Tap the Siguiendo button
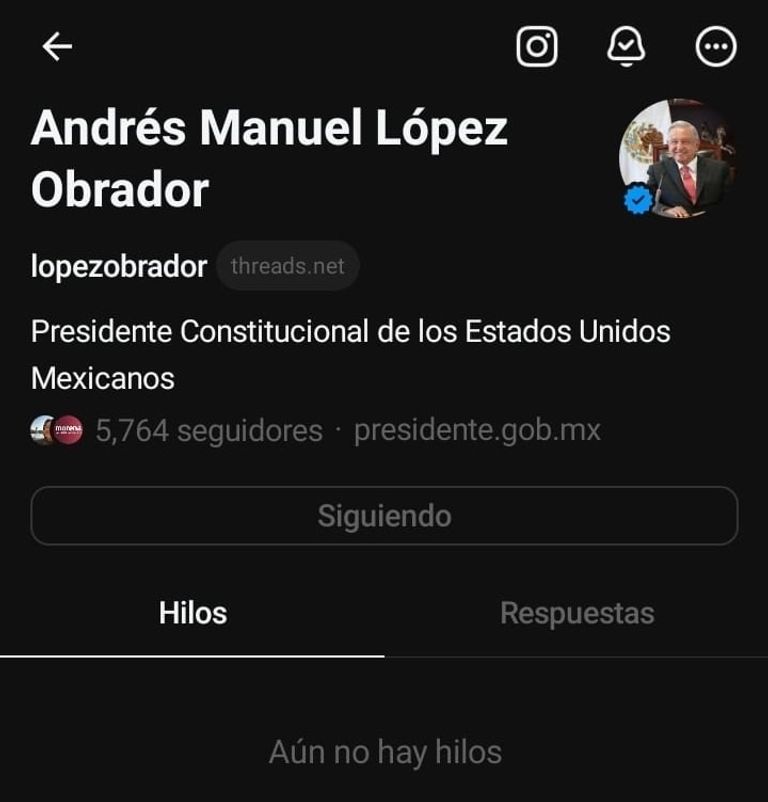 coord(384,516)
